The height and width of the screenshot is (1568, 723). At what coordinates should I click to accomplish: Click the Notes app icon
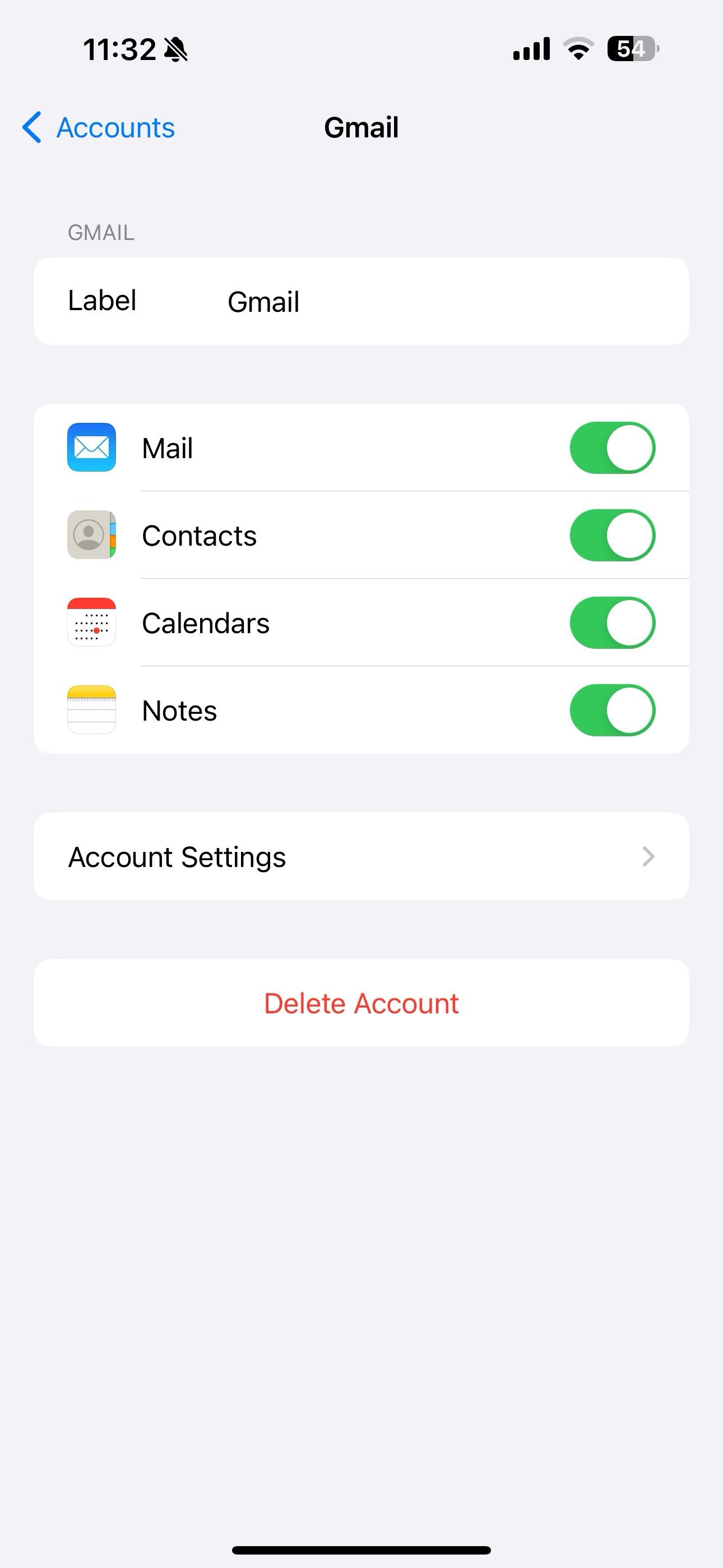click(91, 710)
